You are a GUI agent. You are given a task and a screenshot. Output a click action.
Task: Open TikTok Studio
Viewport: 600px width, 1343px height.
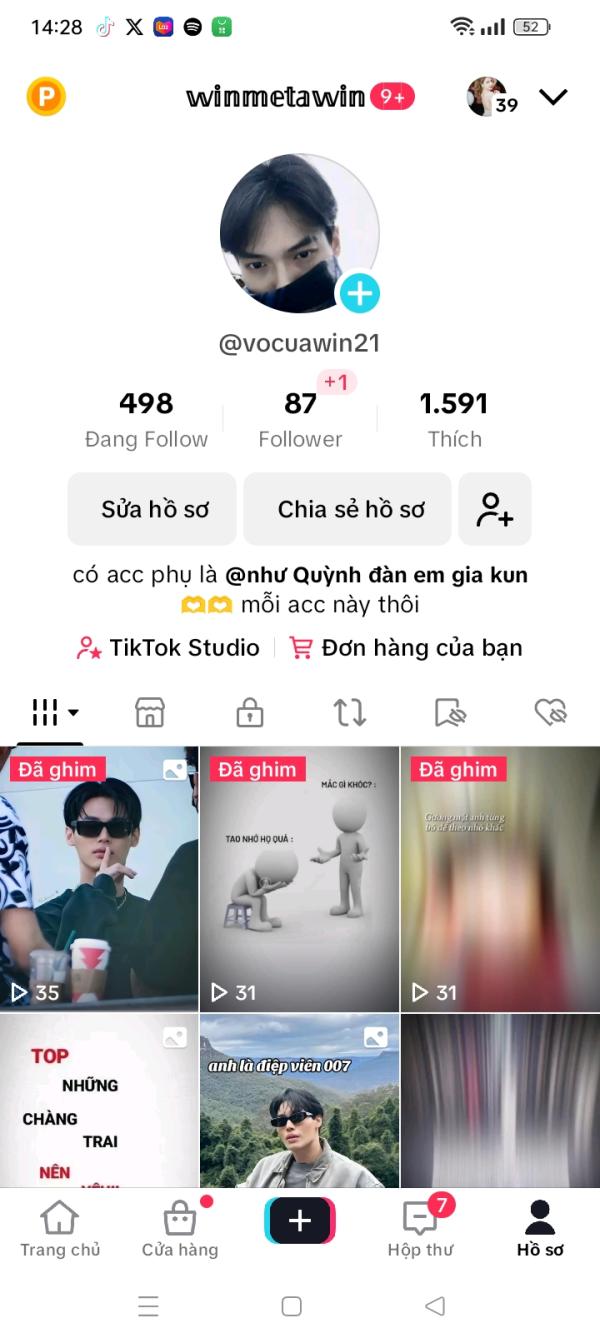168,648
